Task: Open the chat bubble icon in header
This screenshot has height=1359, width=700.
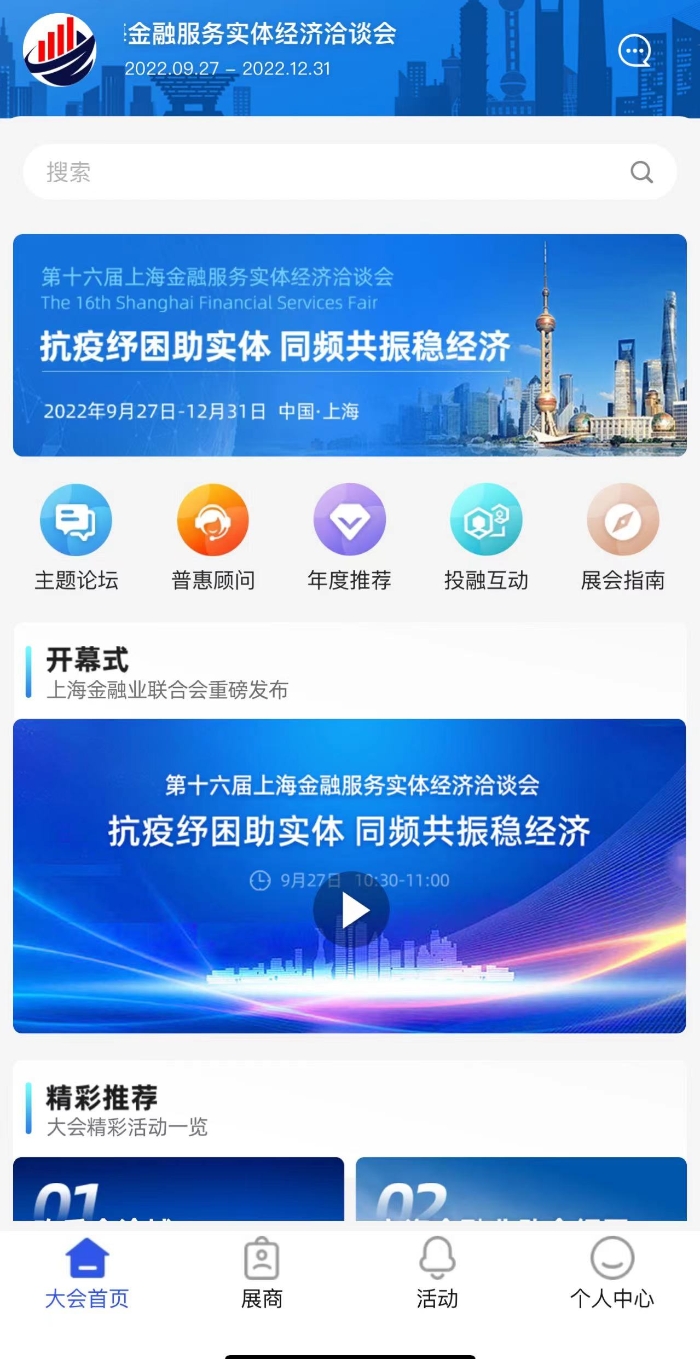Action: (635, 51)
